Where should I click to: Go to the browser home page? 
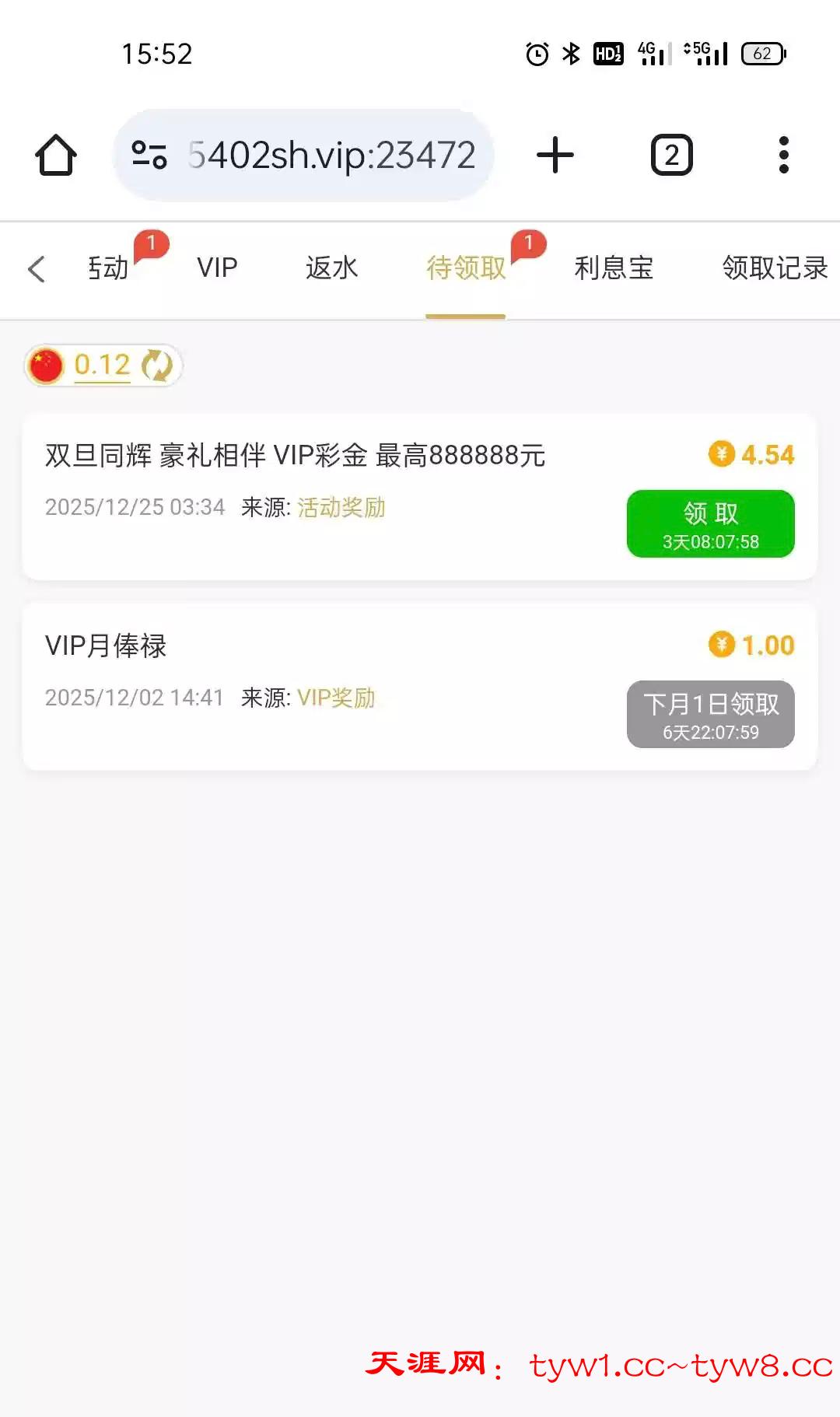(x=56, y=155)
